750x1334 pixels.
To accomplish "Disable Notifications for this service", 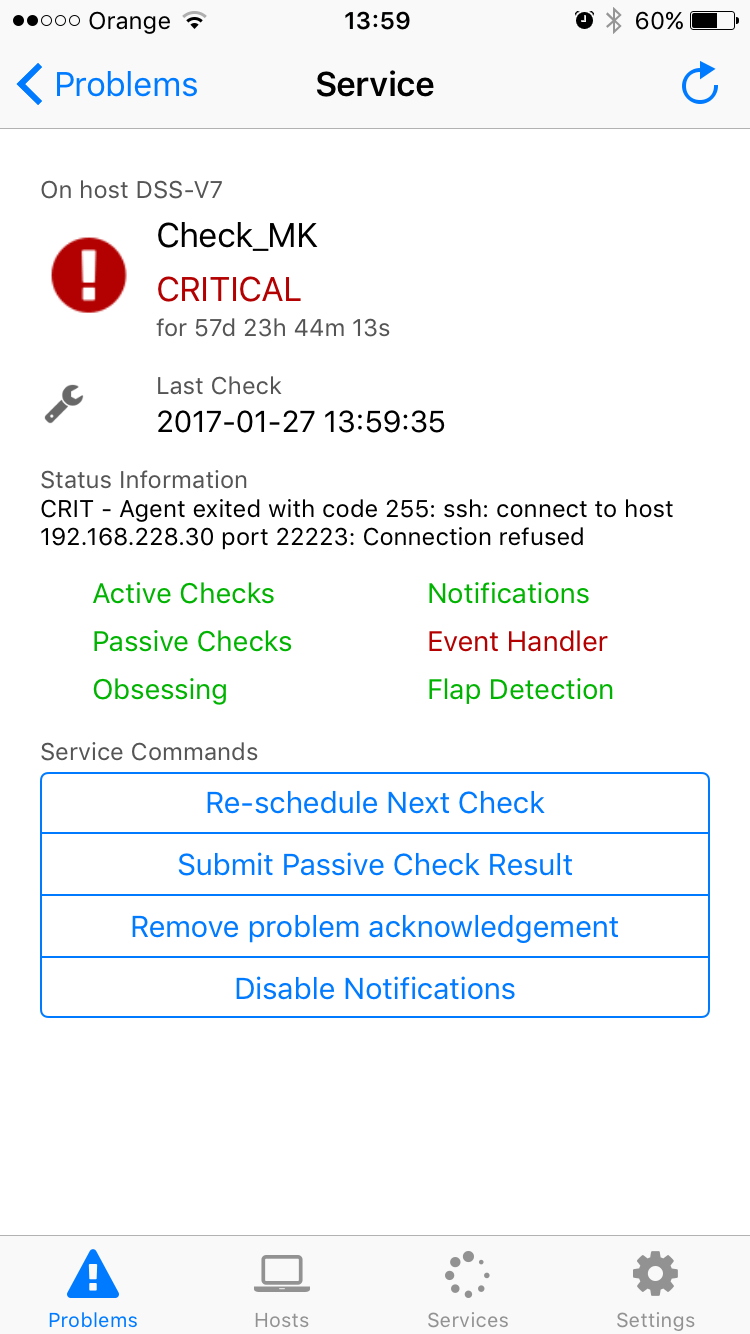I will coord(375,989).
